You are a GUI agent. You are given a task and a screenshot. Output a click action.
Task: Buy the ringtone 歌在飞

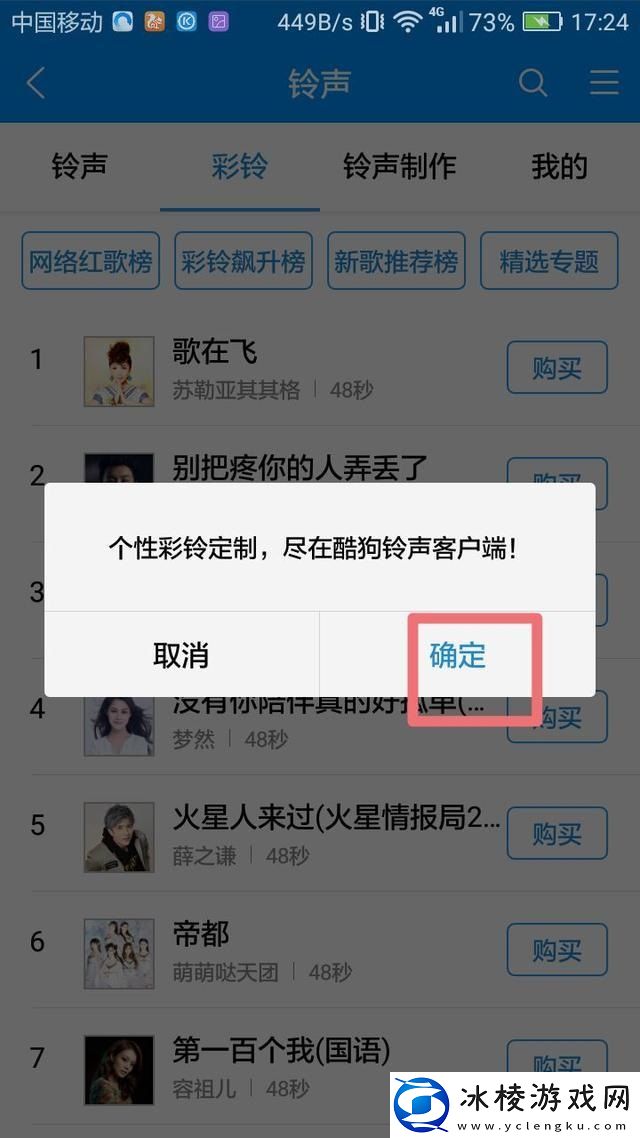557,368
